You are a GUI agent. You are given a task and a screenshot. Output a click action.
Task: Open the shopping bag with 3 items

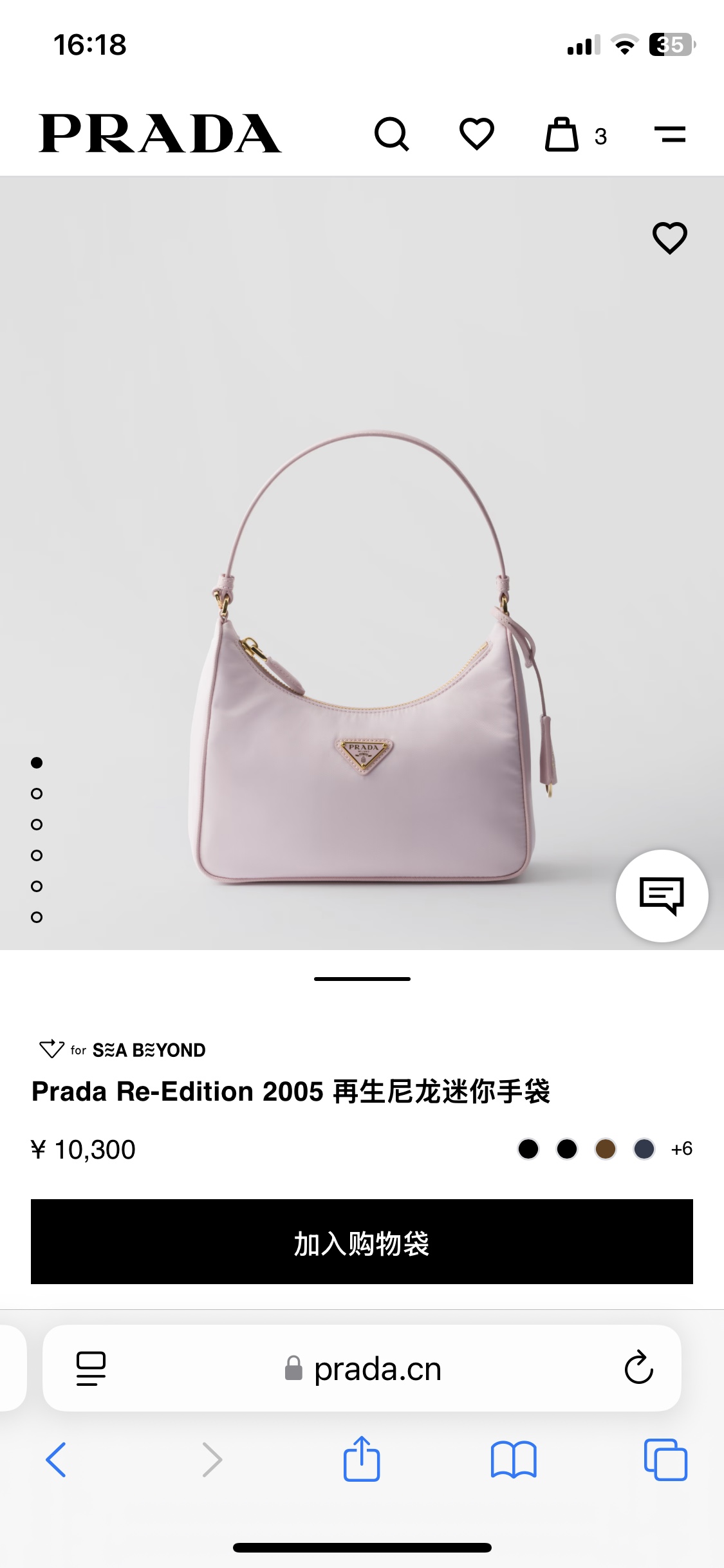point(563,135)
